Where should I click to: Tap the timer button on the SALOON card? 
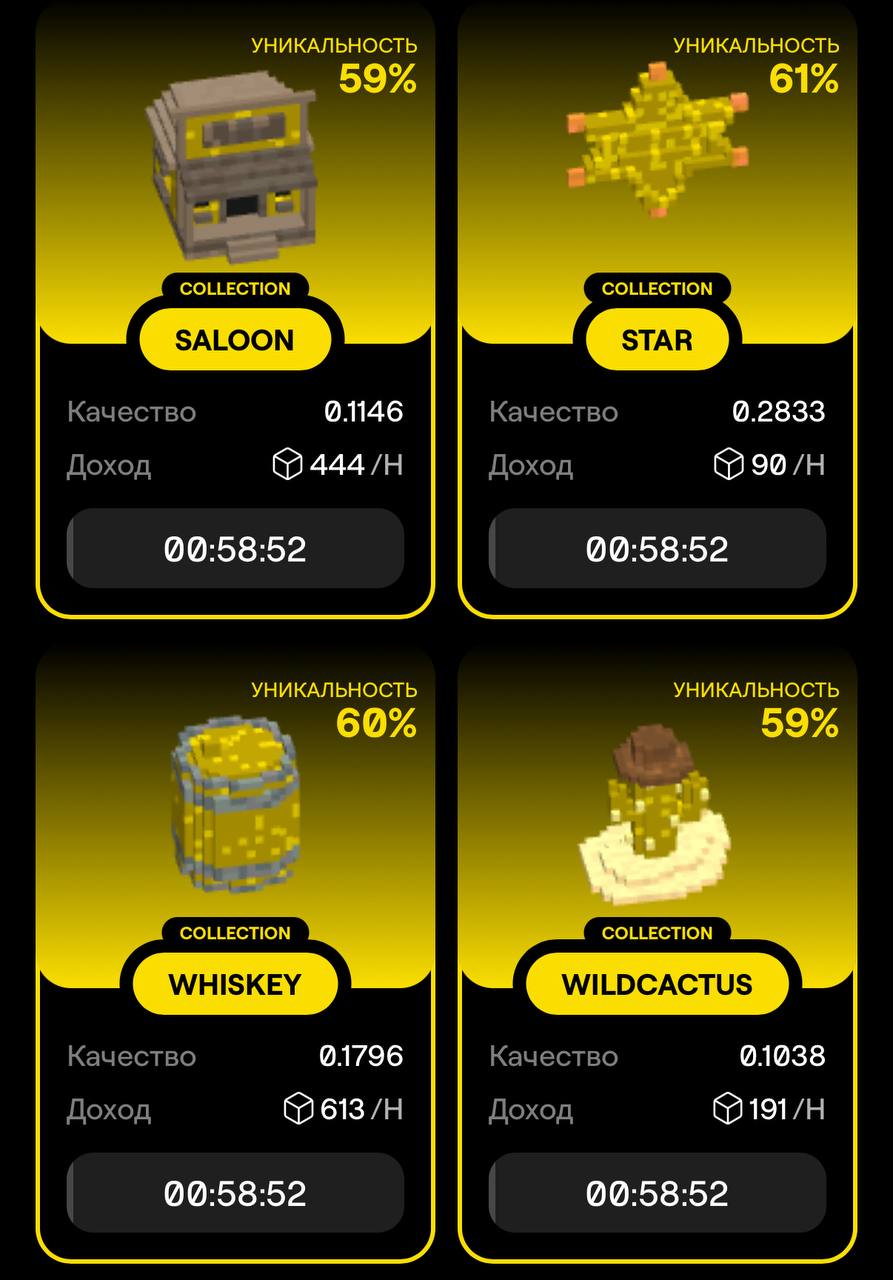click(x=235, y=549)
